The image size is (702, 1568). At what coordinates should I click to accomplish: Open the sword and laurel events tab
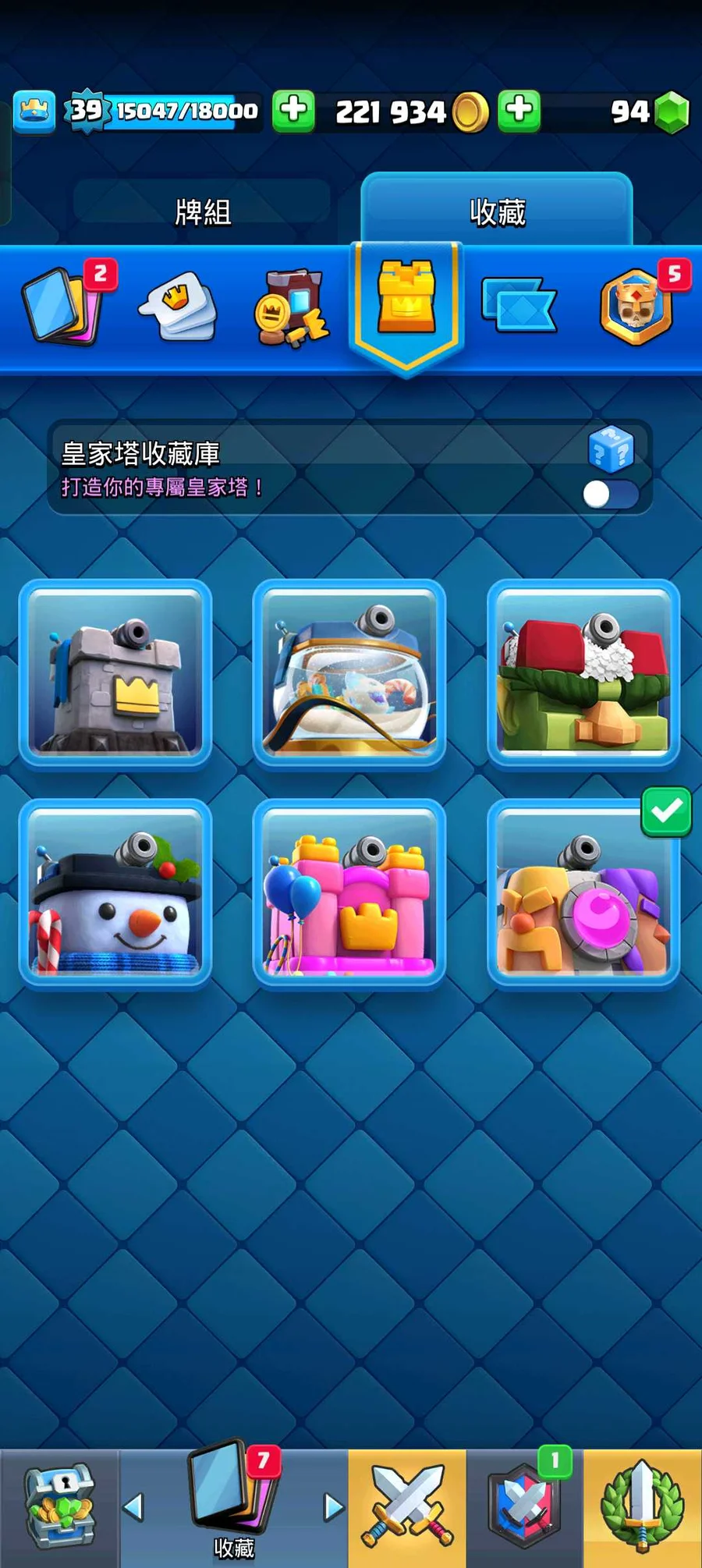(x=643, y=1506)
